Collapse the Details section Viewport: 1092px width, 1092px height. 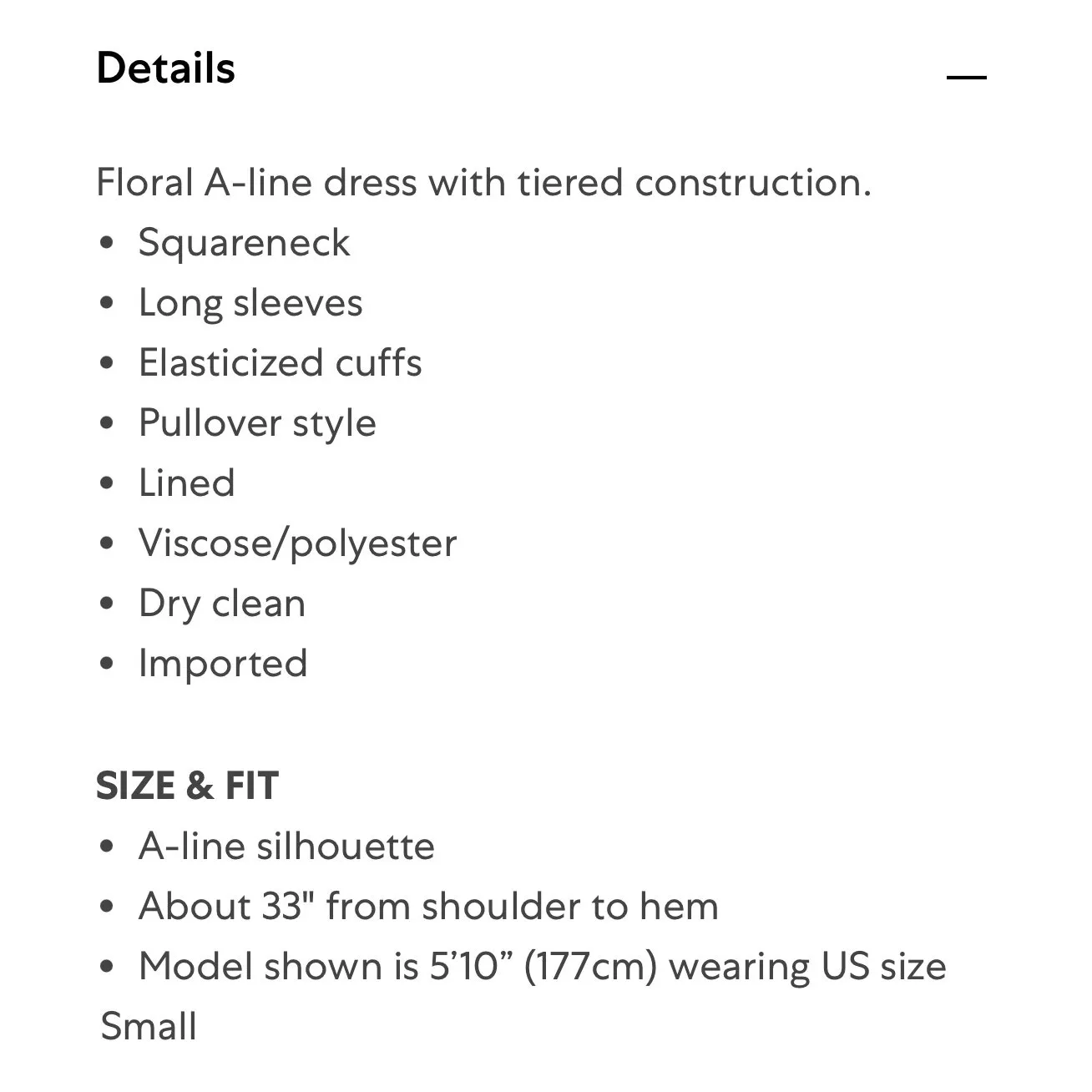[966, 76]
